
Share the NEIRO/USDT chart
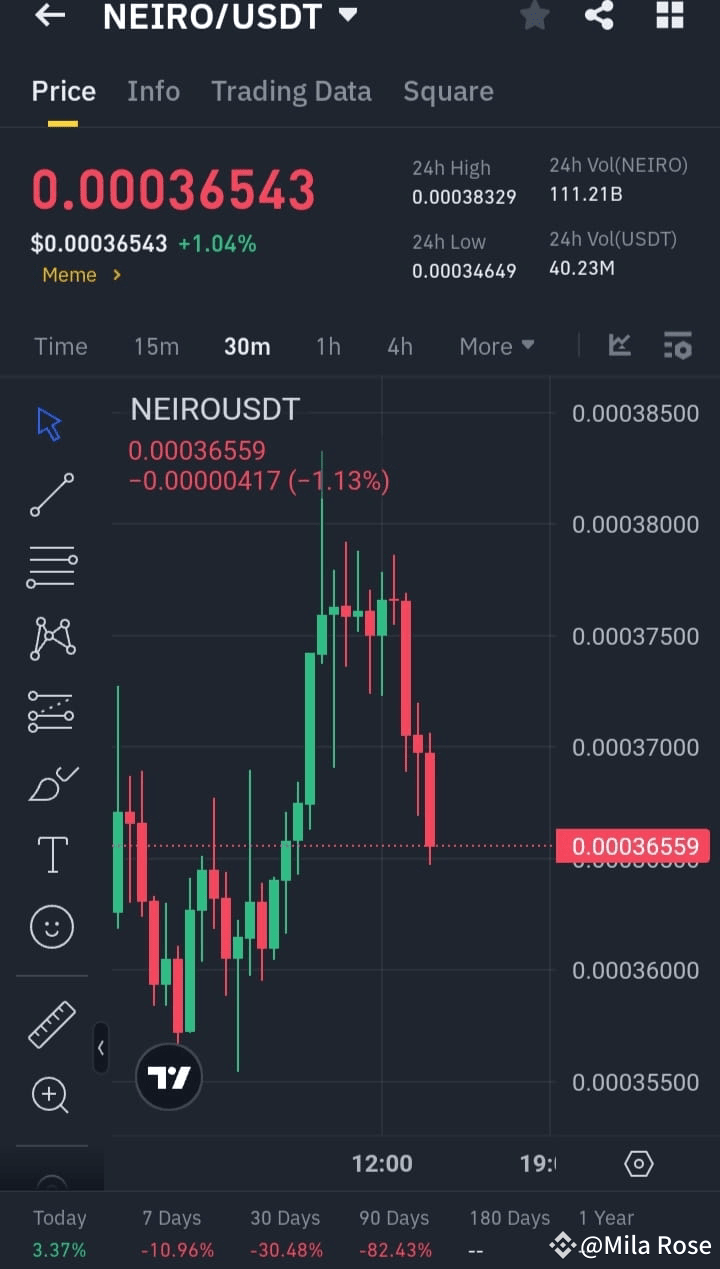[599, 16]
